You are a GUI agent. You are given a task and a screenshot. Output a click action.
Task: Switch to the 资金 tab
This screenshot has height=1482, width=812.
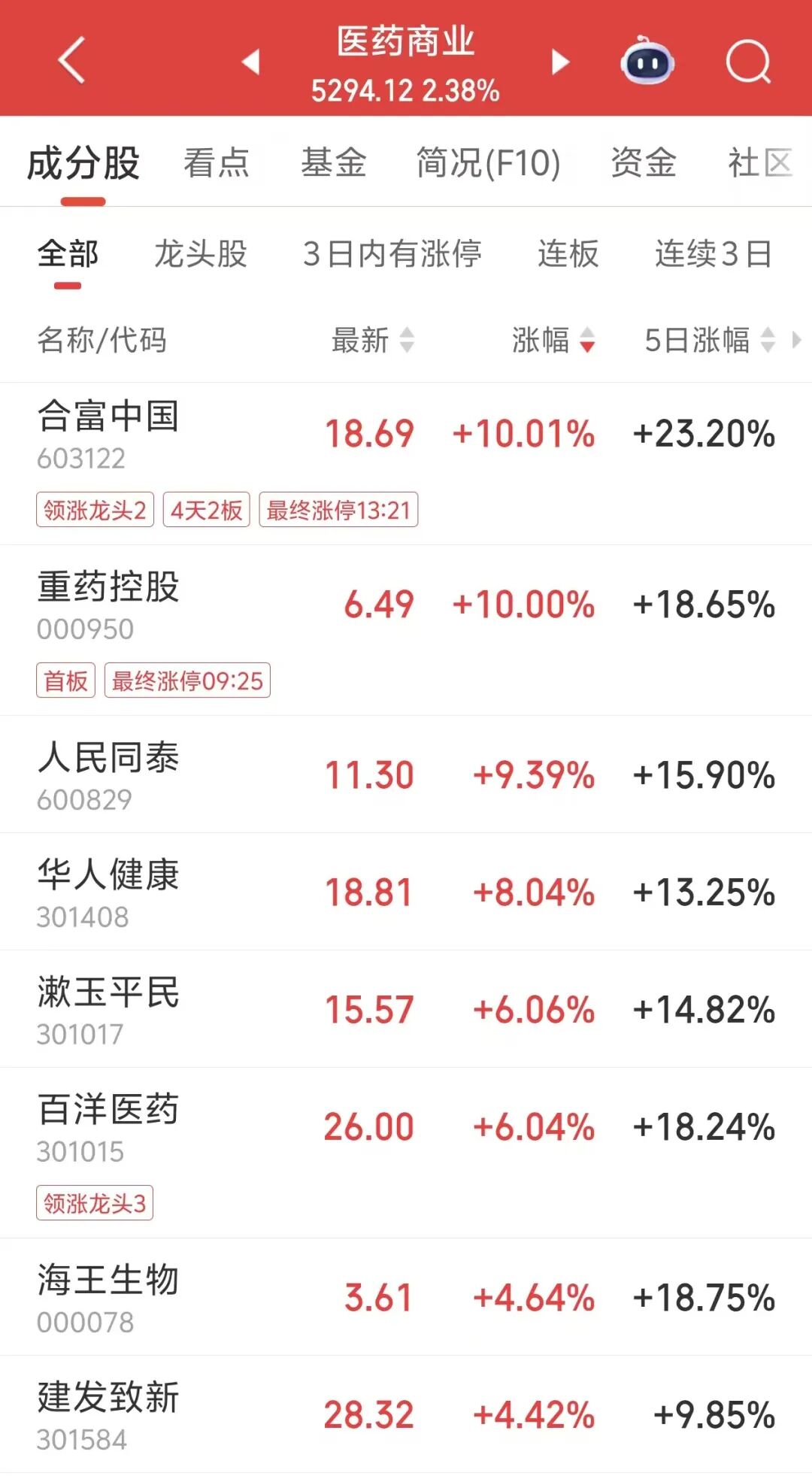643,163
